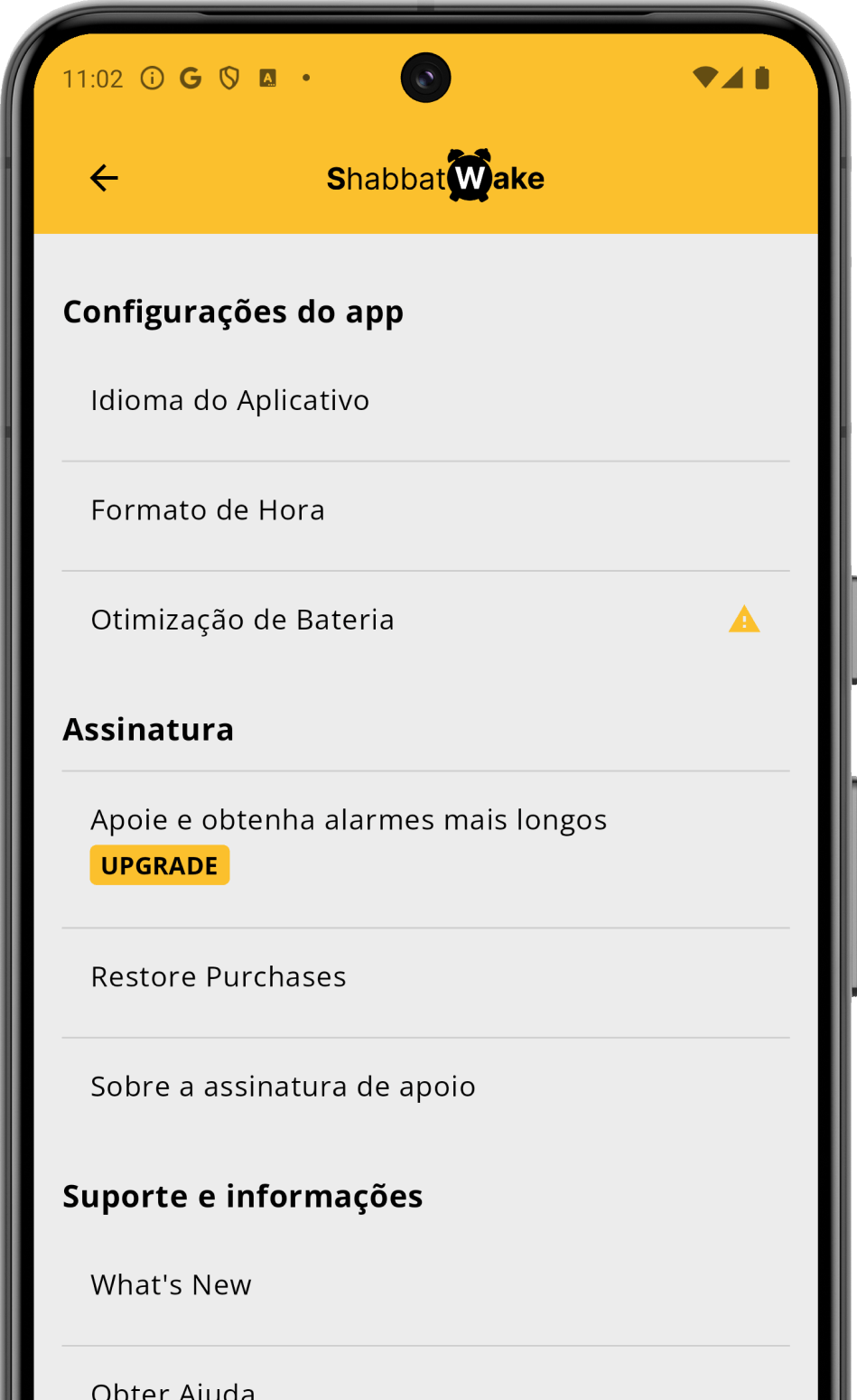Tap the warning triangle next to Otimização de Bateria

[x=743, y=619]
